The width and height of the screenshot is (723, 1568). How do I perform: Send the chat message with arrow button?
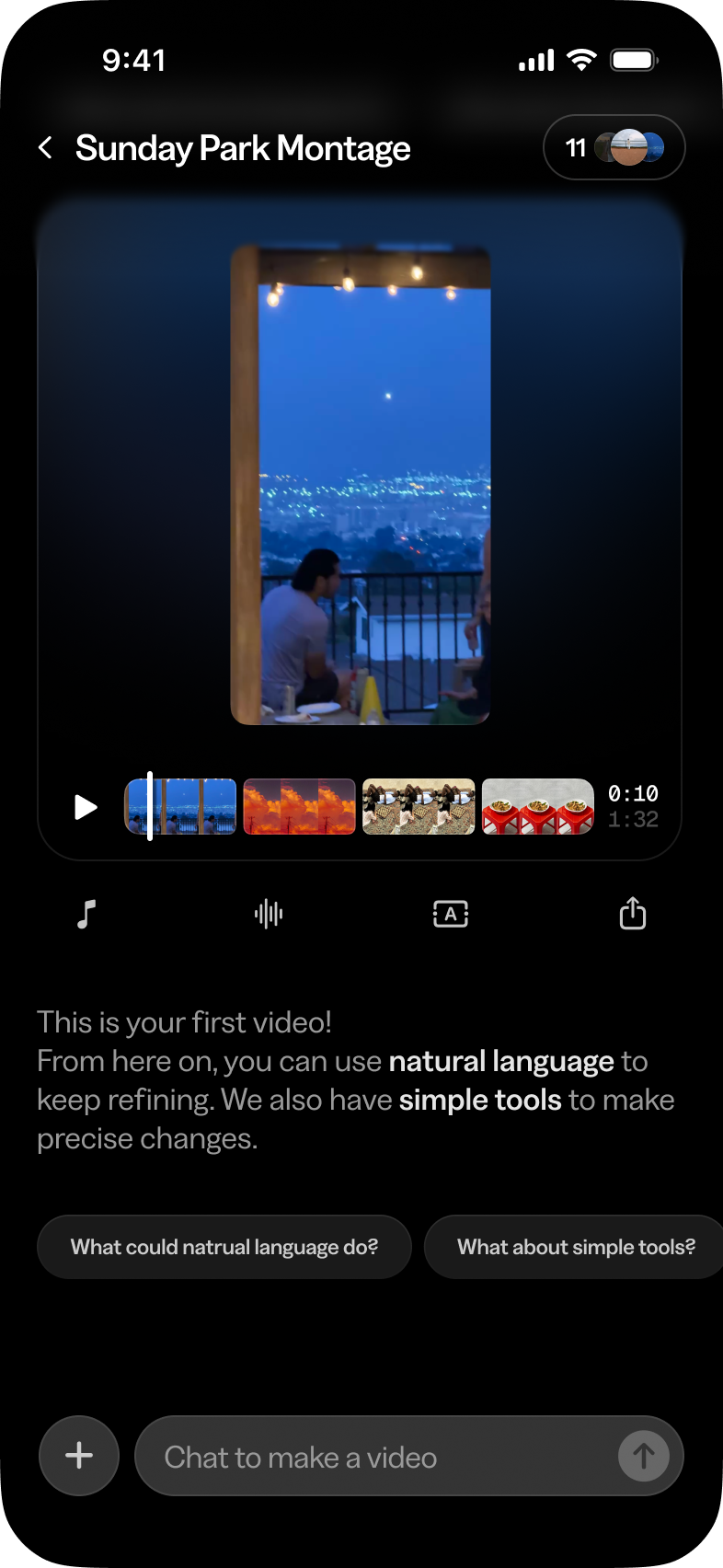coord(644,1456)
